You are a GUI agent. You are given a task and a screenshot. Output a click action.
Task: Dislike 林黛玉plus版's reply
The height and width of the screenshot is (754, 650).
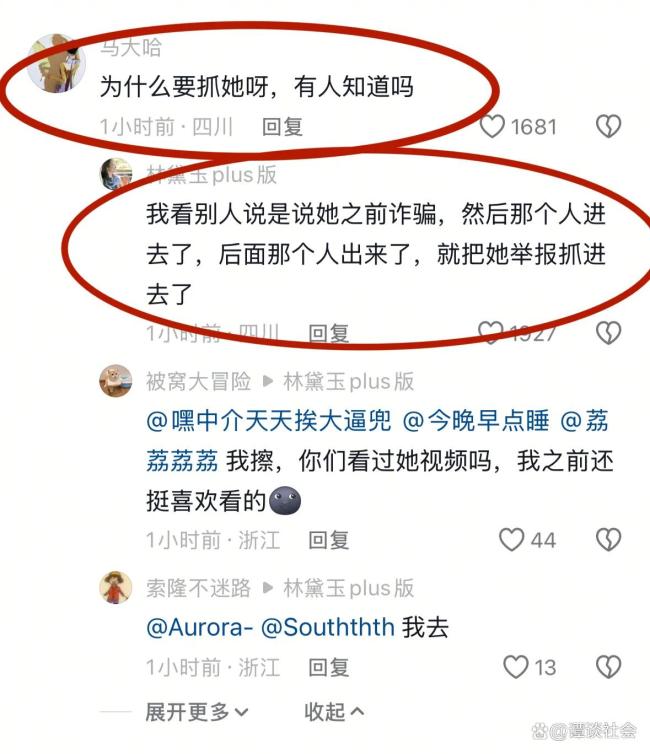[608, 333]
